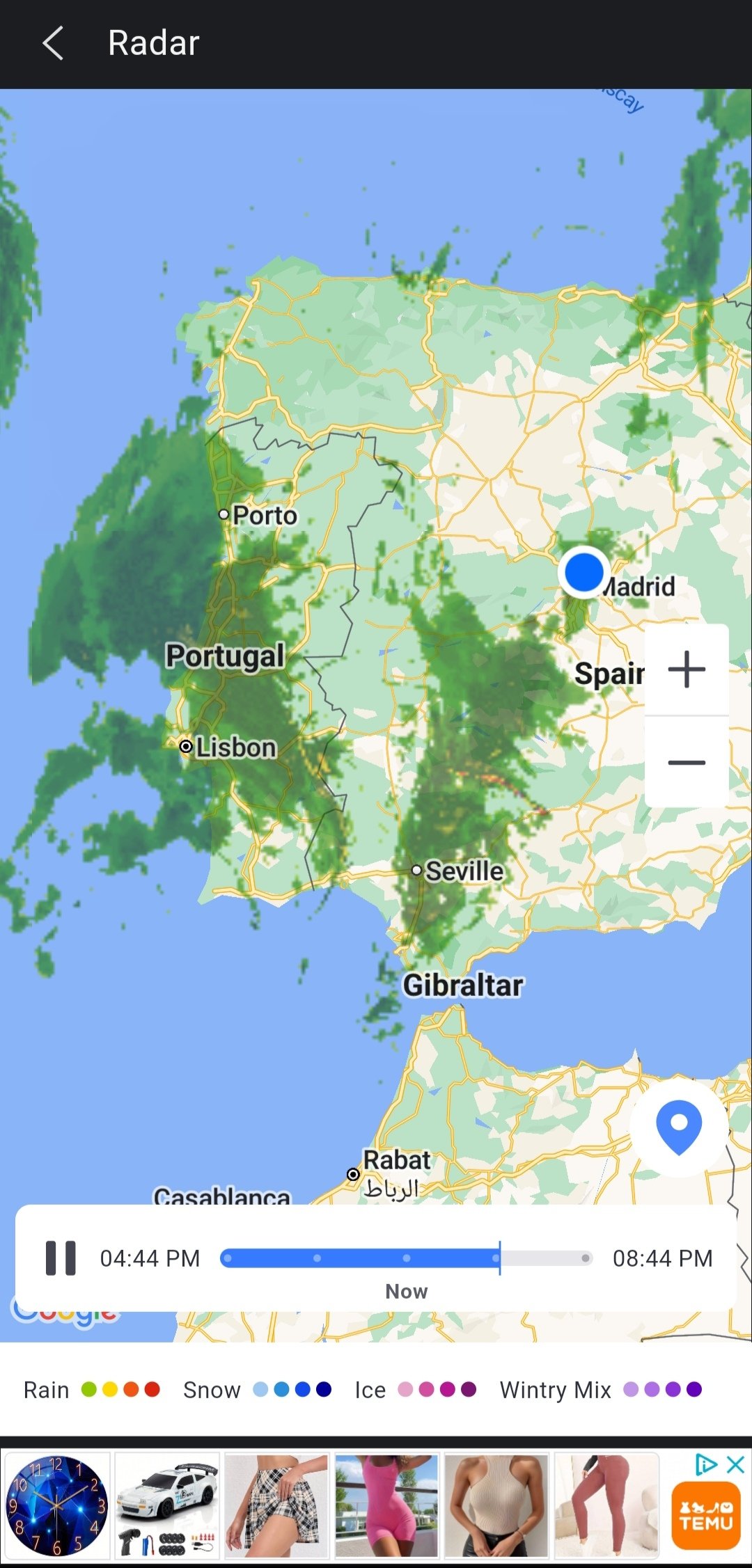Image resolution: width=752 pixels, height=1568 pixels.
Task: Zoom out on the radar map
Action: (x=687, y=763)
